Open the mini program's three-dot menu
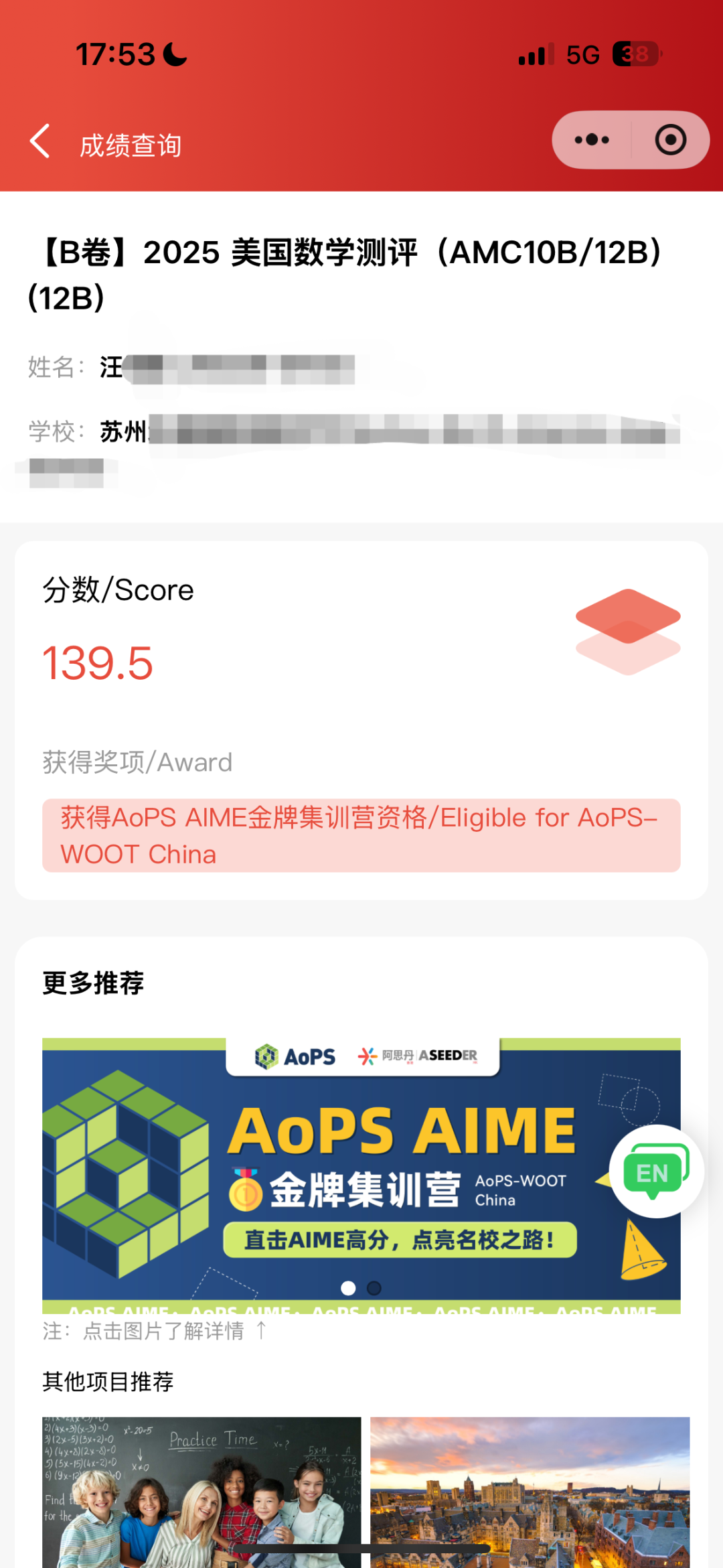723x1568 pixels. (592, 140)
